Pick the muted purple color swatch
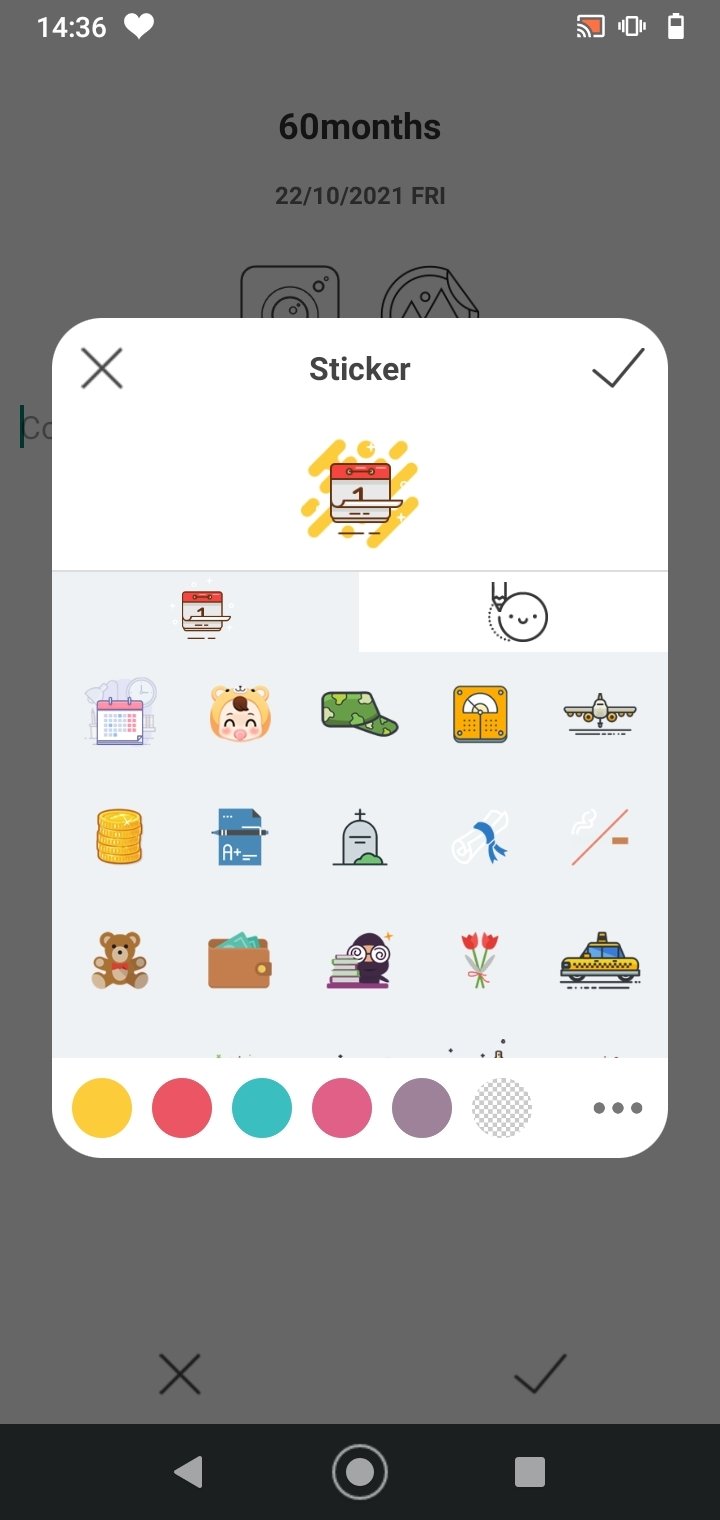 [x=422, y=1108]
